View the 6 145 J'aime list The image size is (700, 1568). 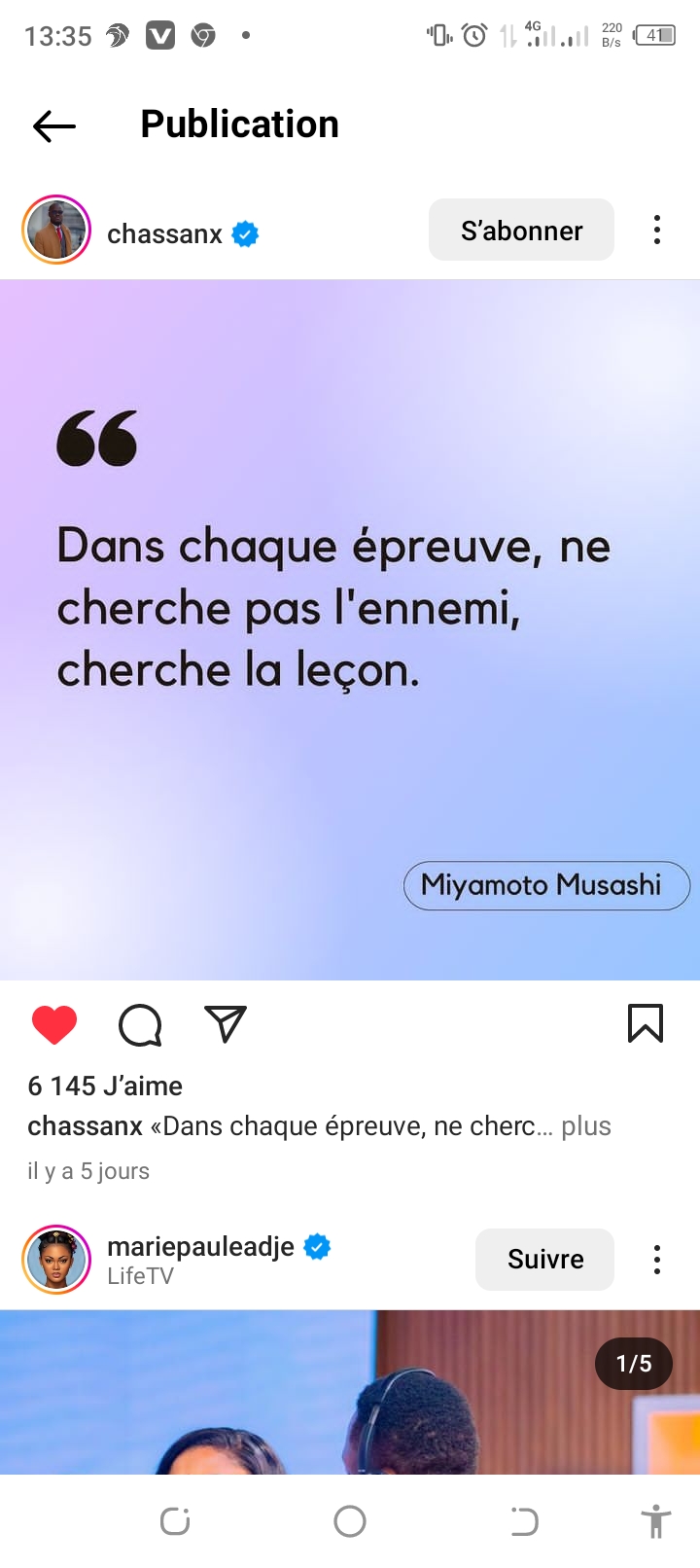pyautogui.click(x=105, y=1086)
